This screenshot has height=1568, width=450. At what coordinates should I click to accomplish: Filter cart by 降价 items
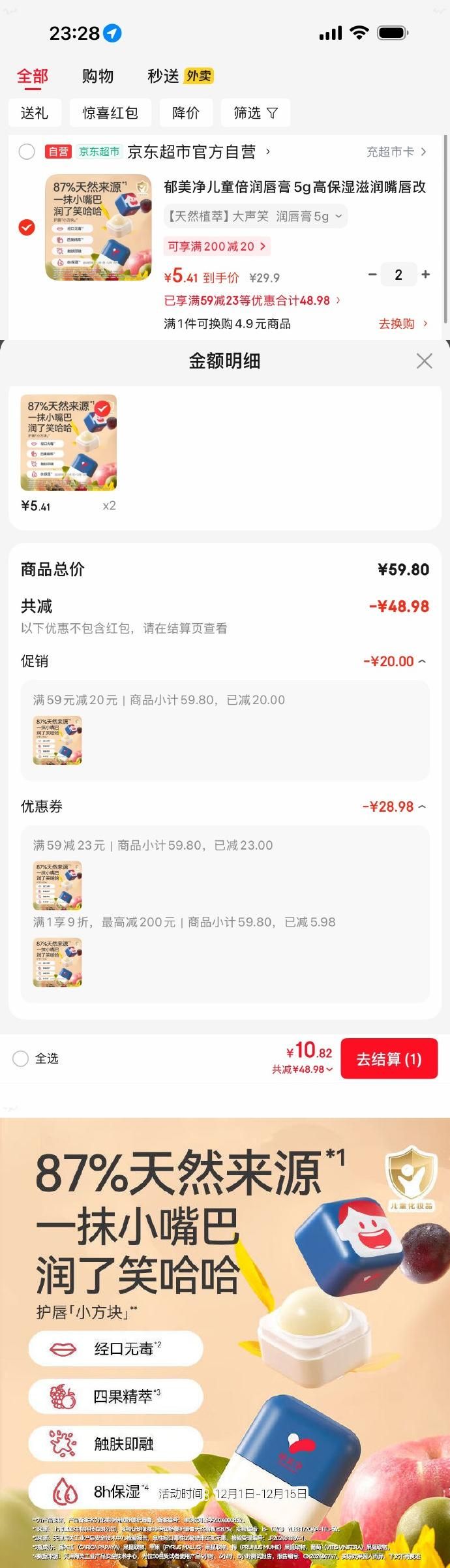tap(186, 113)
